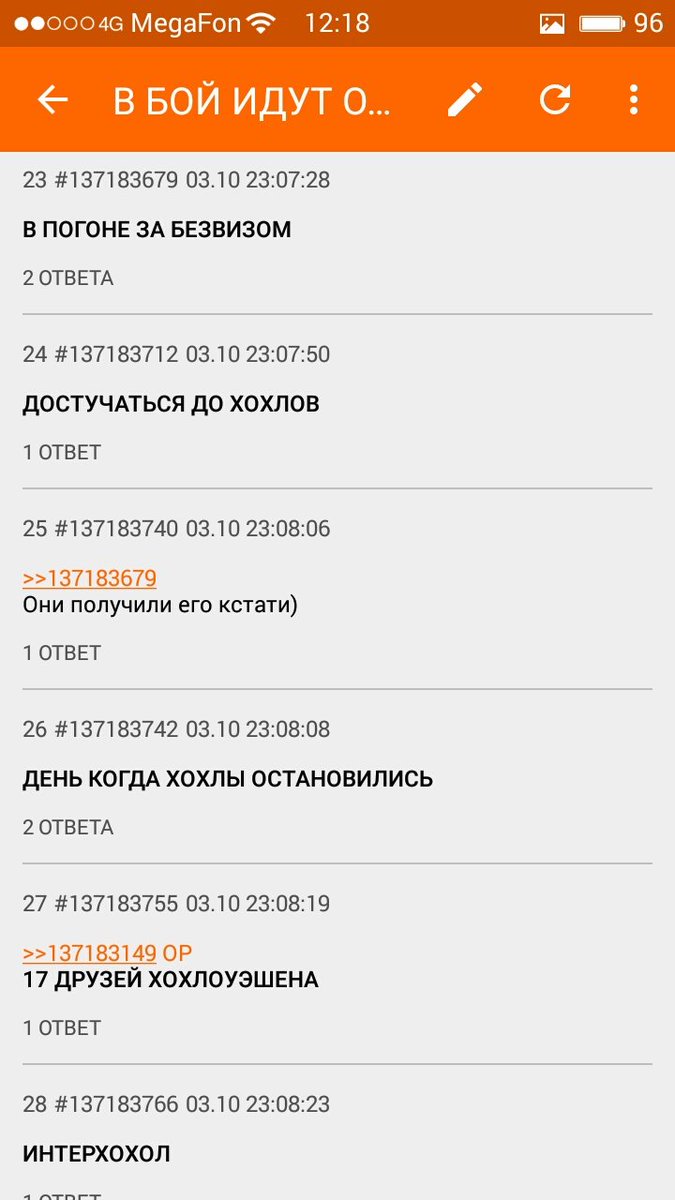The height and width of the screenshot is (1200, 675).
Task: Display the 1 reply to post #137183755
Action: [x=62, y=1028]
